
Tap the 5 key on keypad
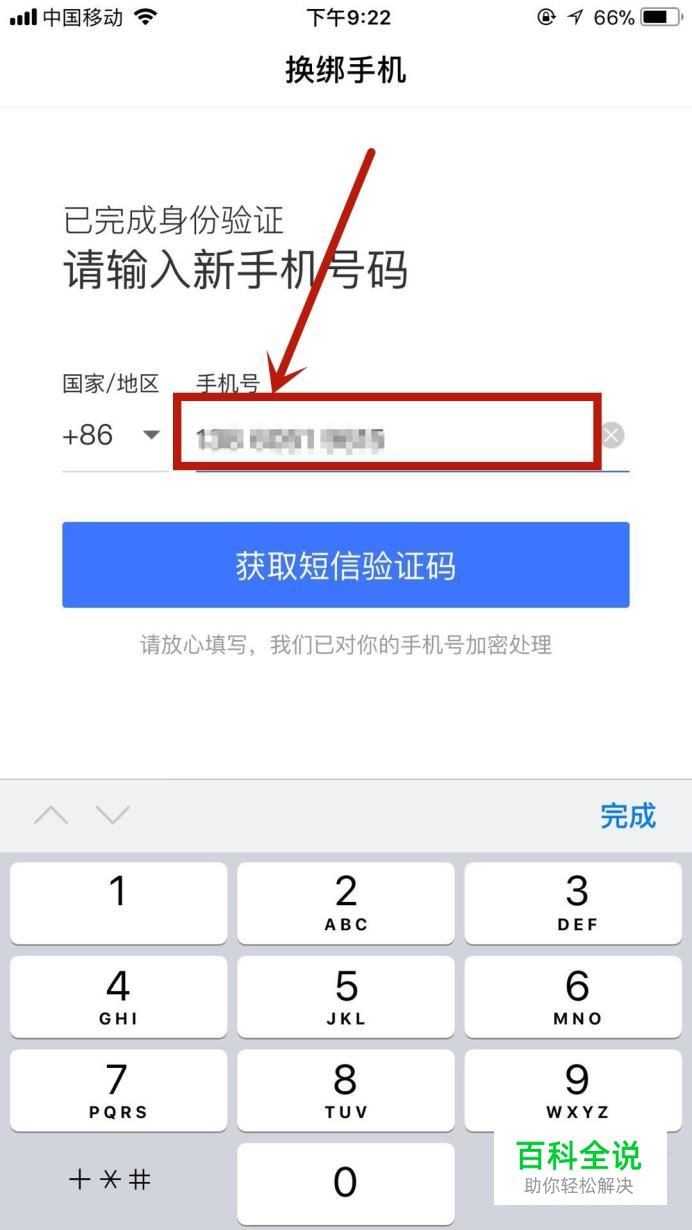click(x=345, y=997)
